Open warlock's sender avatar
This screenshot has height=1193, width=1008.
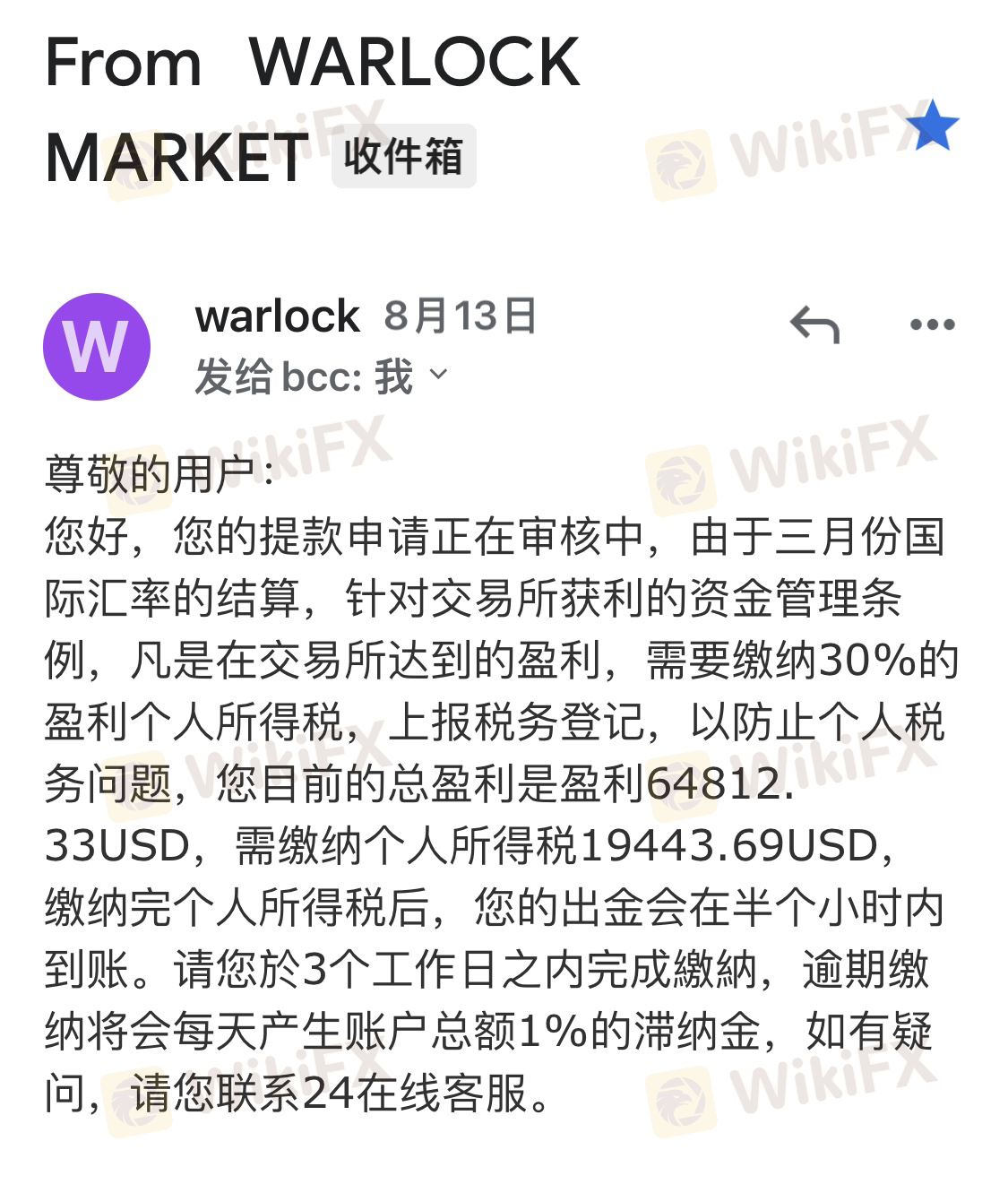point(97,347)
